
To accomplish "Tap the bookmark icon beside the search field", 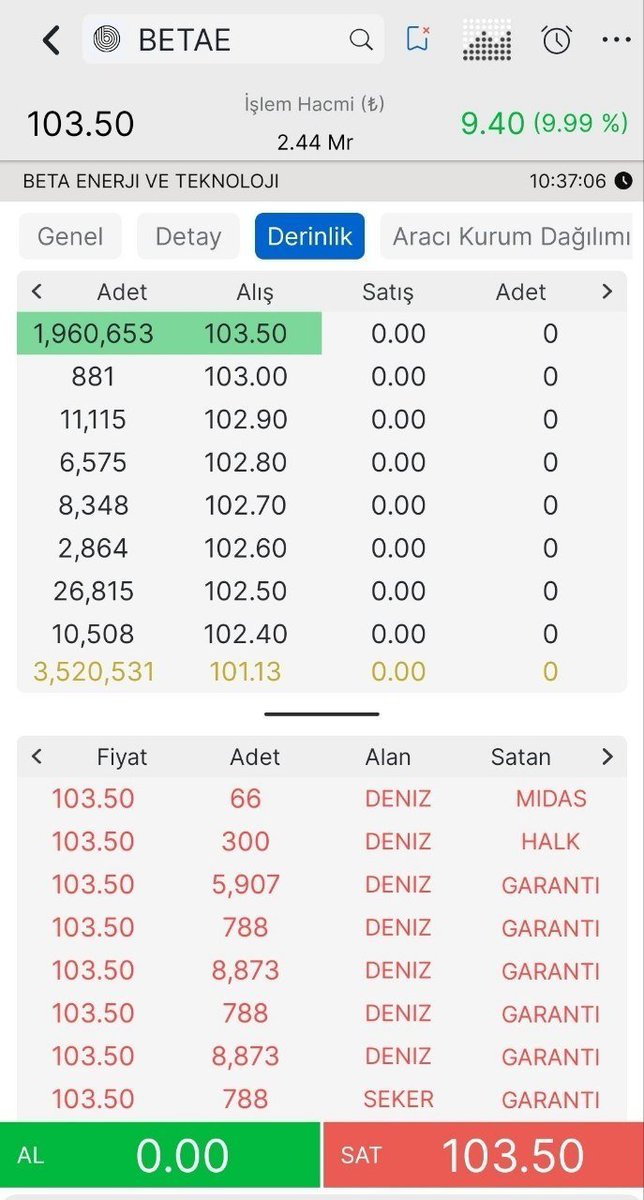I will tap(418, 40).
